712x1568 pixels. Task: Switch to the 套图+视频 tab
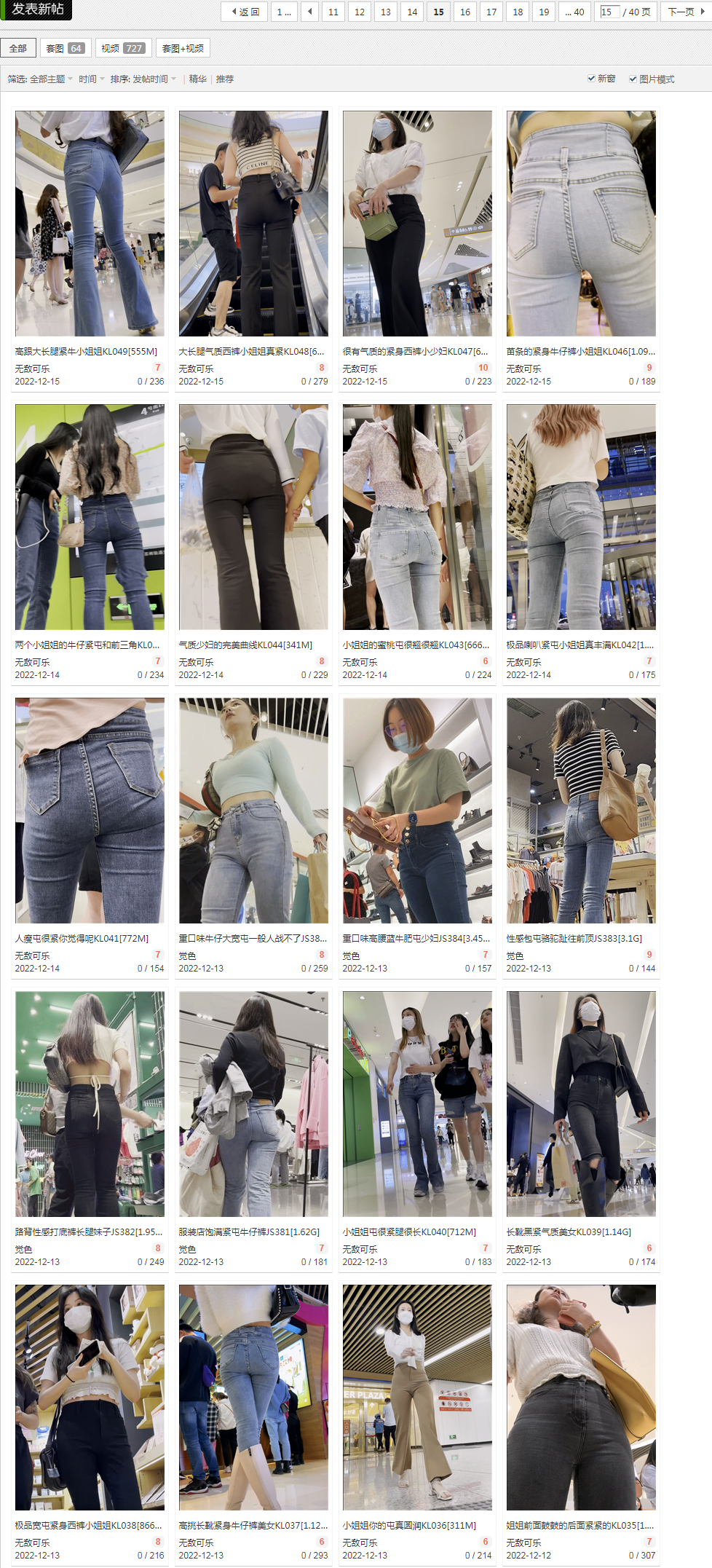click(183, 48)
